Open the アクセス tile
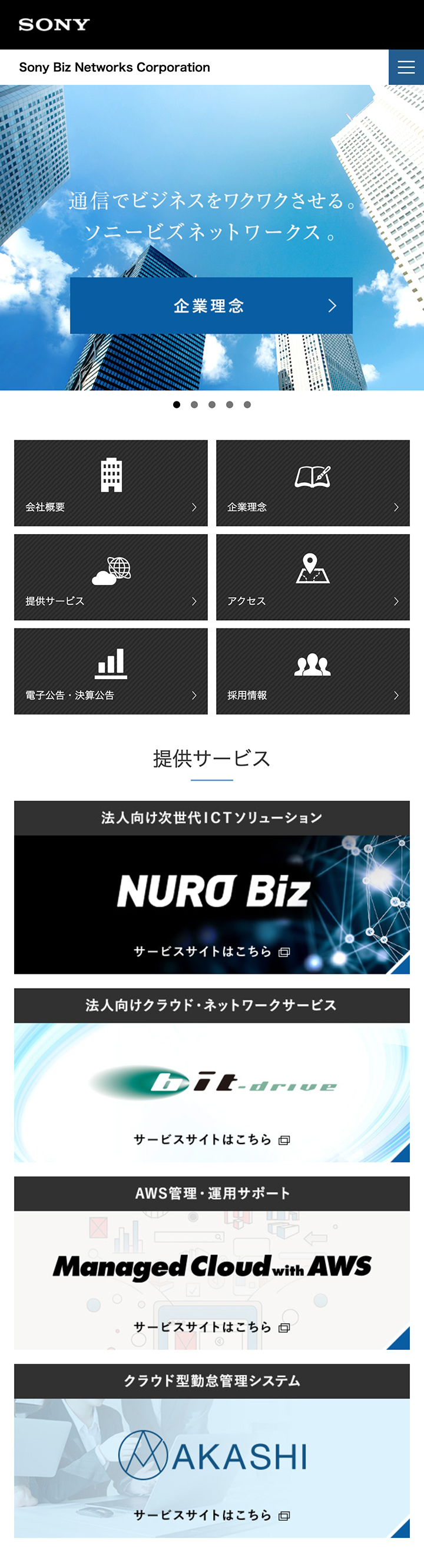Viewport: 424px width, 1568px height. click(313, 577)
